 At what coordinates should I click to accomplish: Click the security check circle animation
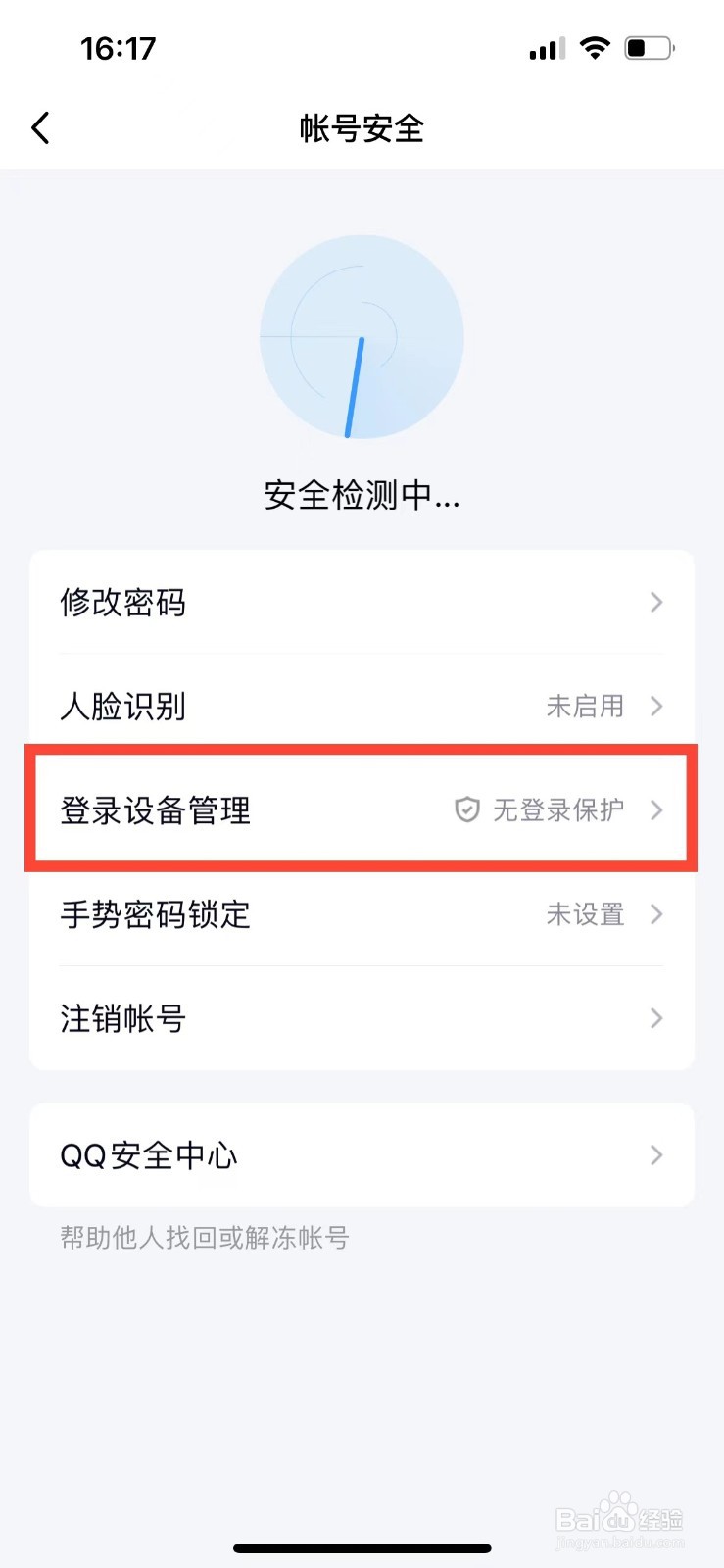(362, 337)
